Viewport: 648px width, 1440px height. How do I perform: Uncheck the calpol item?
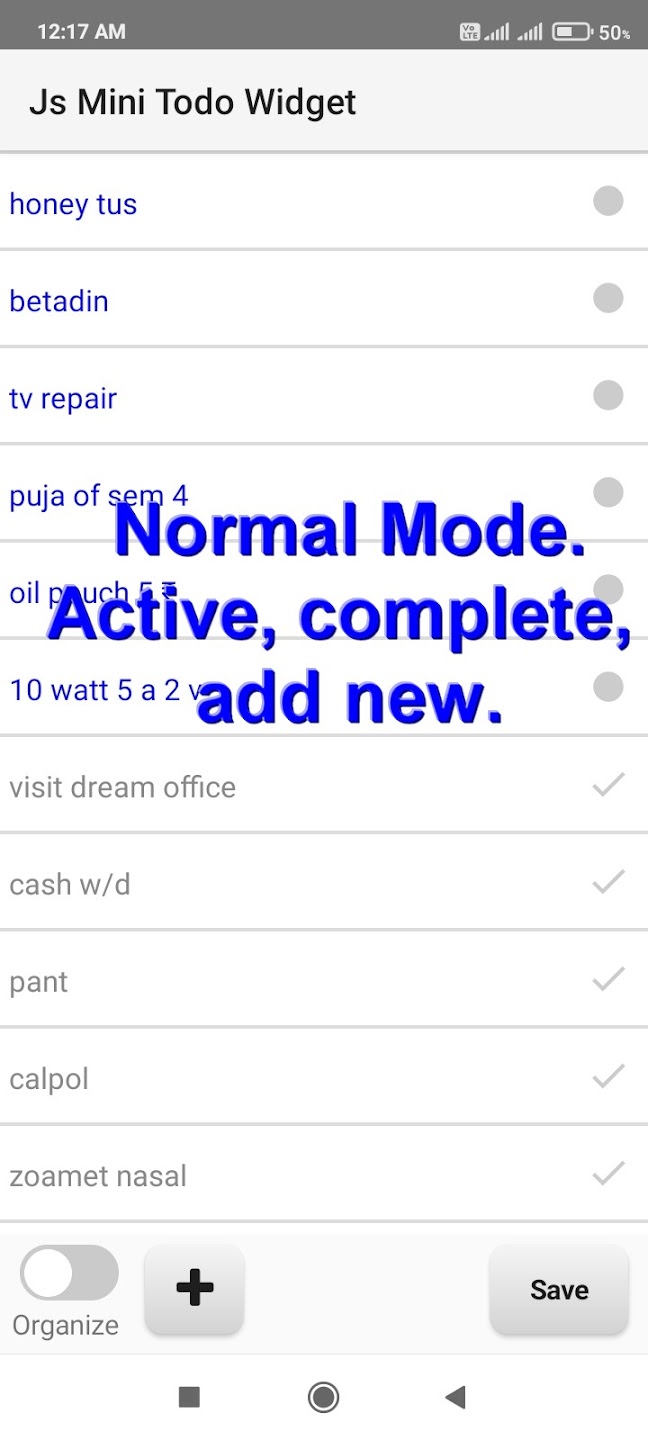pyautogui.click(x=608, y=1076)
